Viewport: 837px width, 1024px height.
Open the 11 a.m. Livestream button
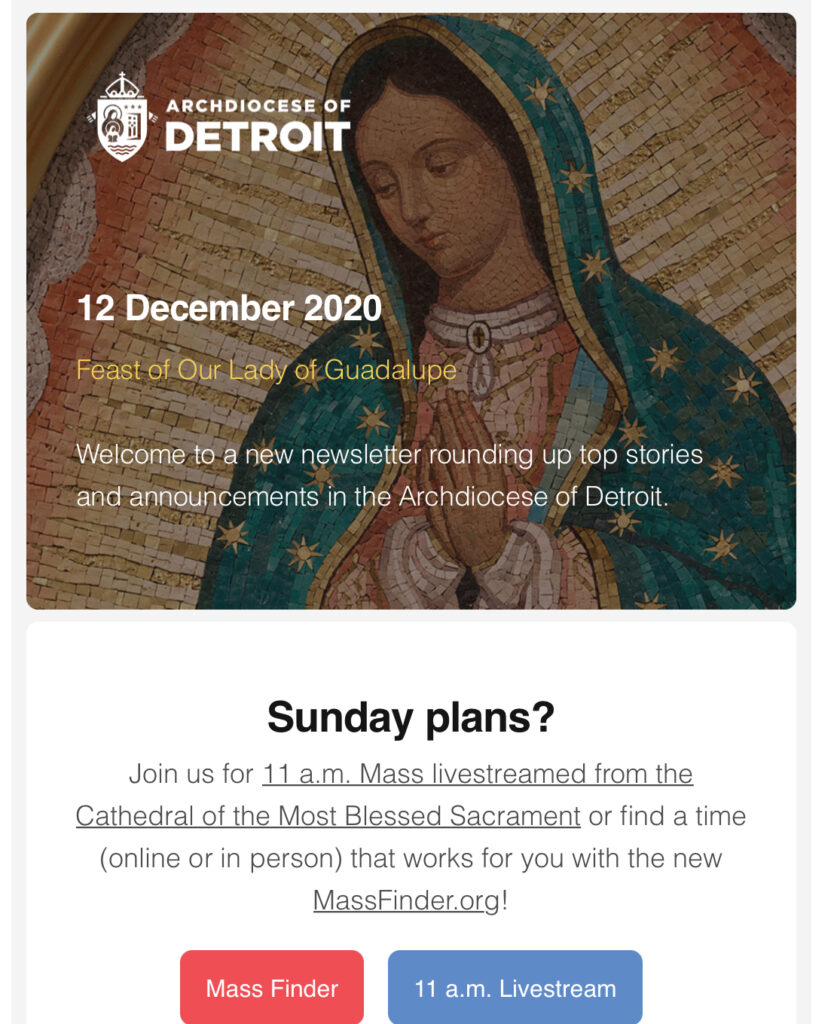(514, 988)
